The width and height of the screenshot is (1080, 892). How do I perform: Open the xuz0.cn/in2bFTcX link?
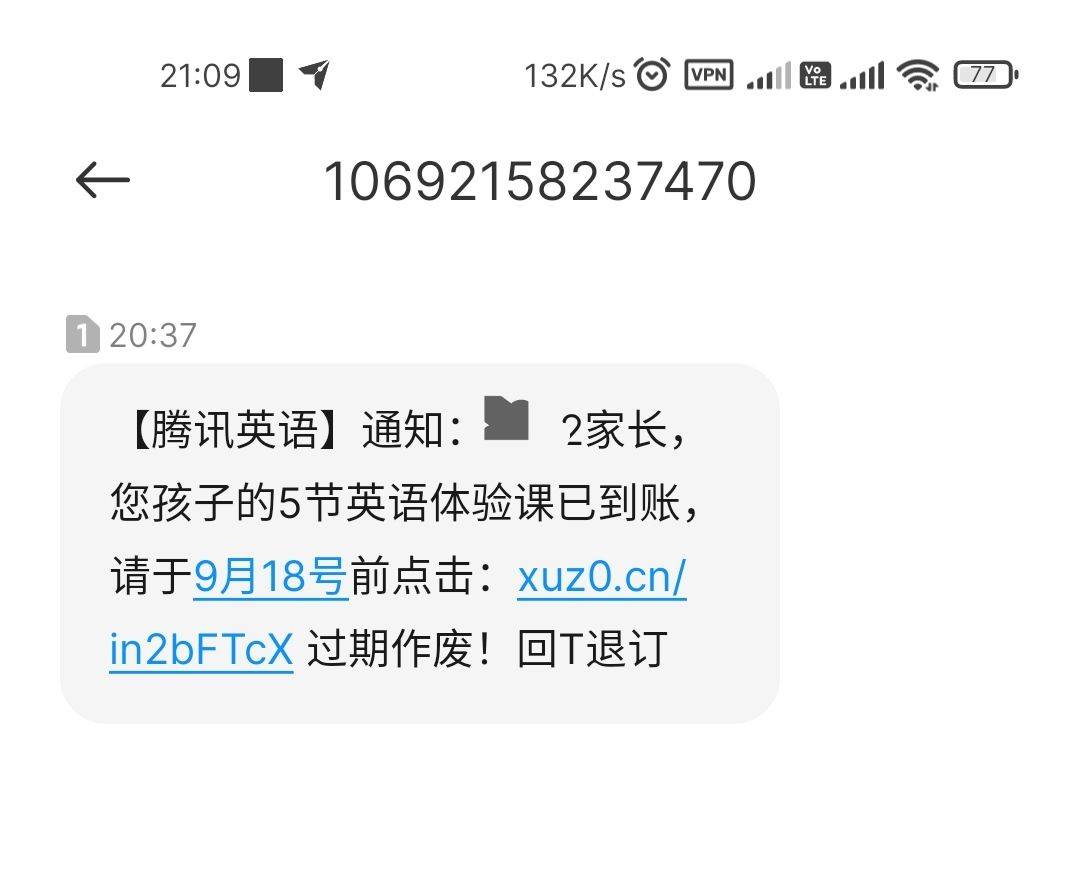click(x=601, y=578)
